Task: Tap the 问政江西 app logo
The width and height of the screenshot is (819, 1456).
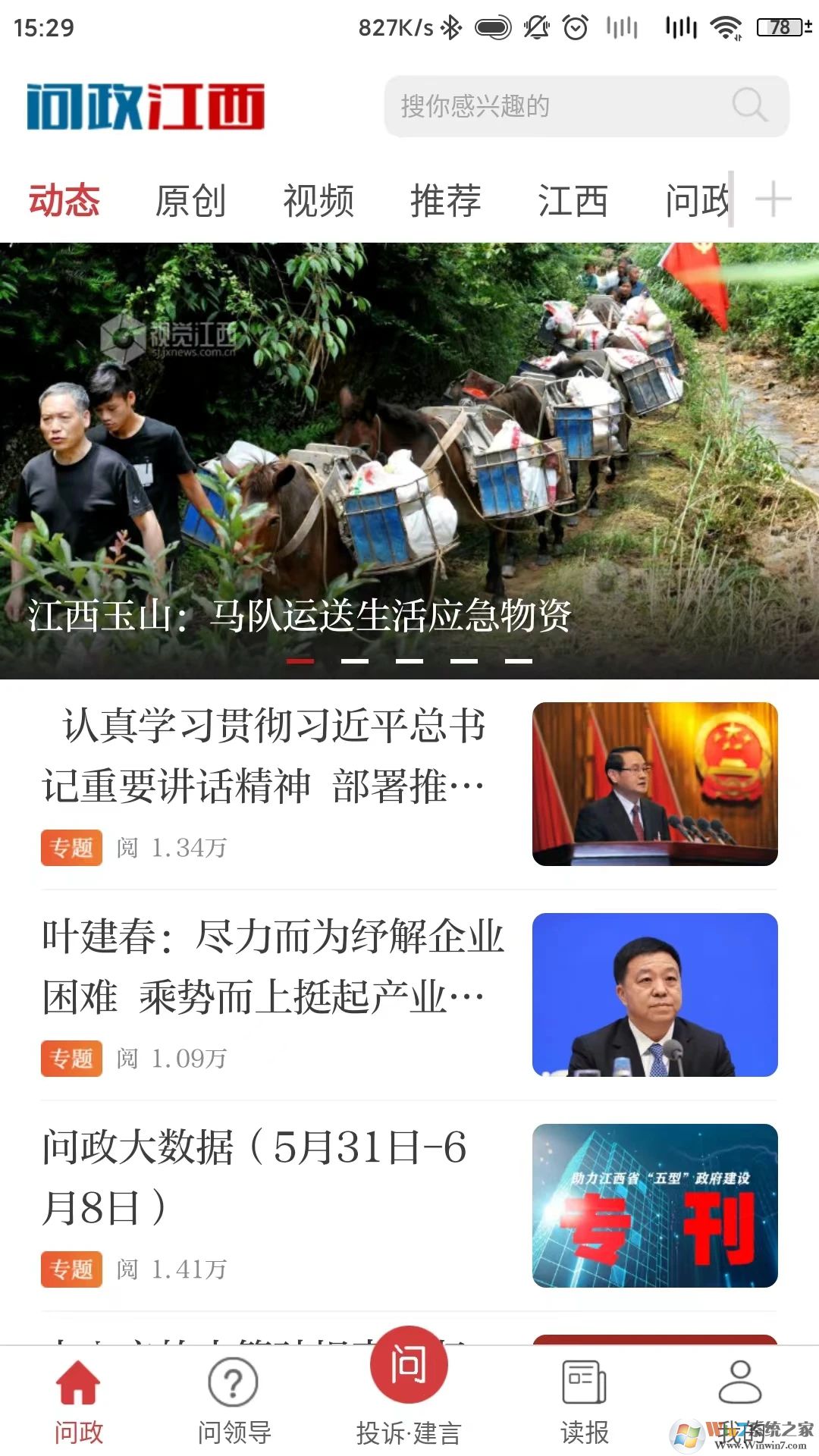Action: click(x=148, y=106)
